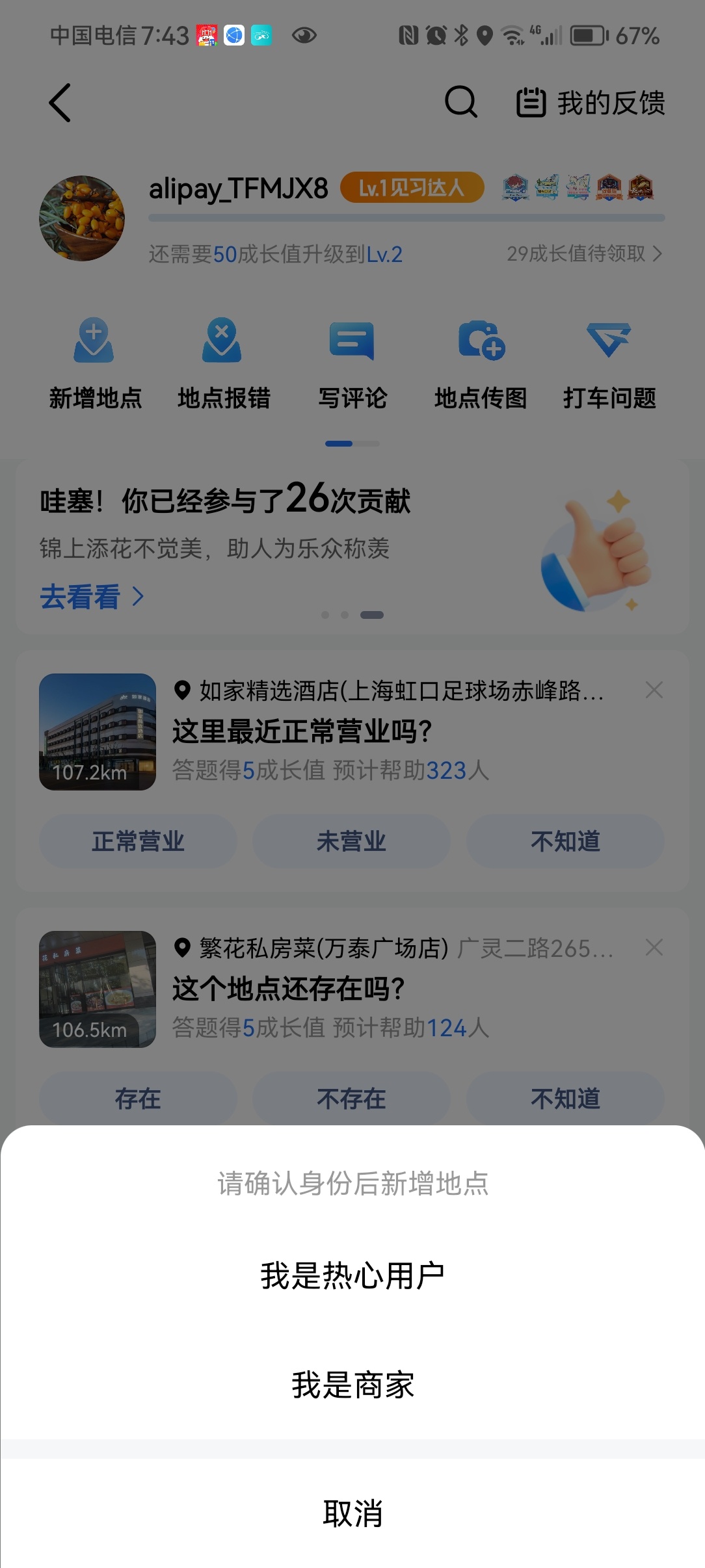Choose 我是商家 as your identity
Screen dimensions: 705x1568
[x=352, y=1385]
